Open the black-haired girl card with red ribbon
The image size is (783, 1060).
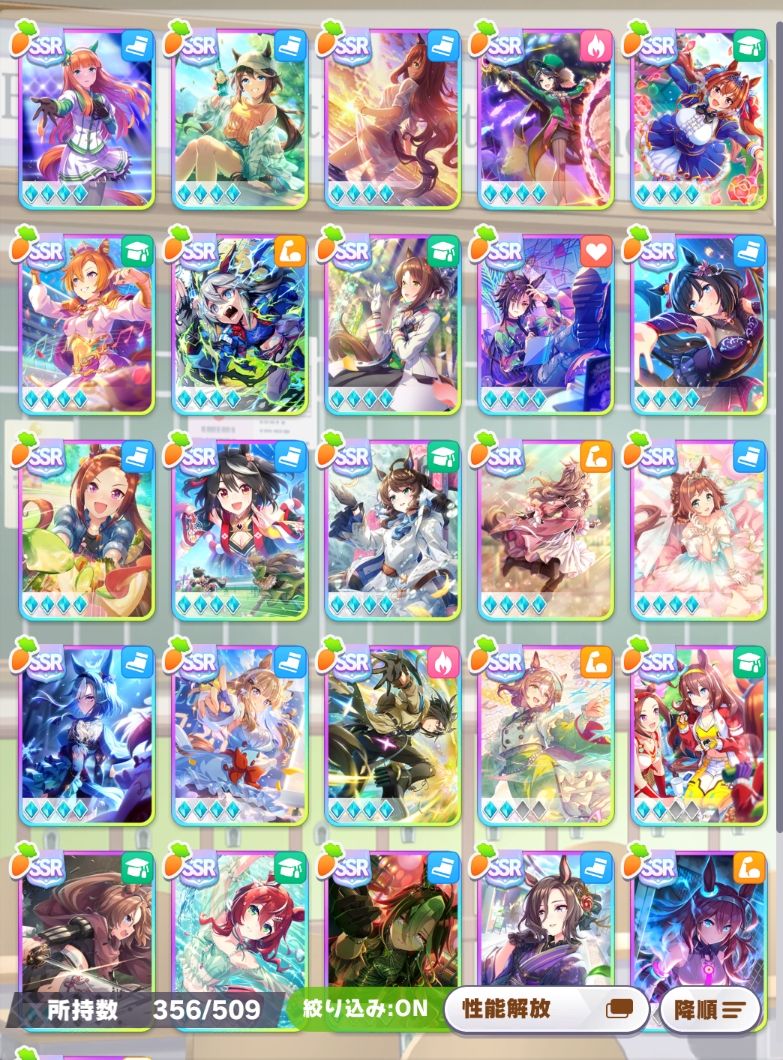coord(240,530)
